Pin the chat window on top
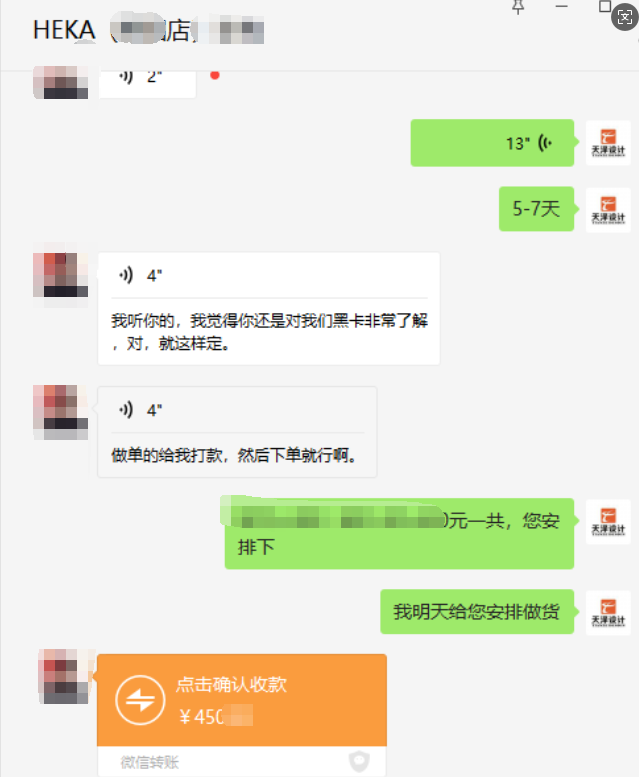The image size is (639, 777). tap(518, 6)
